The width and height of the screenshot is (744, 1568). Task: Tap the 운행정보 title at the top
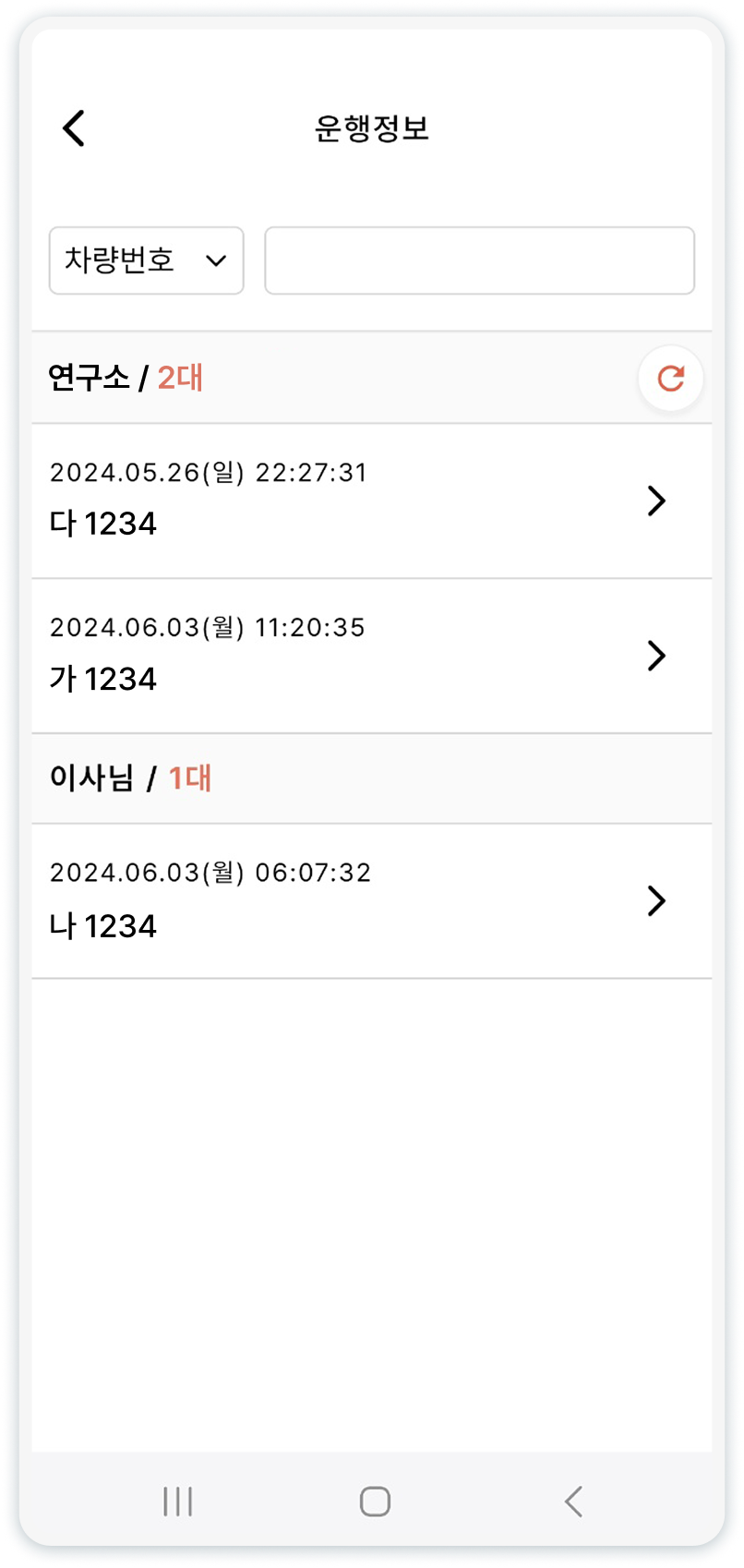(371, 127)
